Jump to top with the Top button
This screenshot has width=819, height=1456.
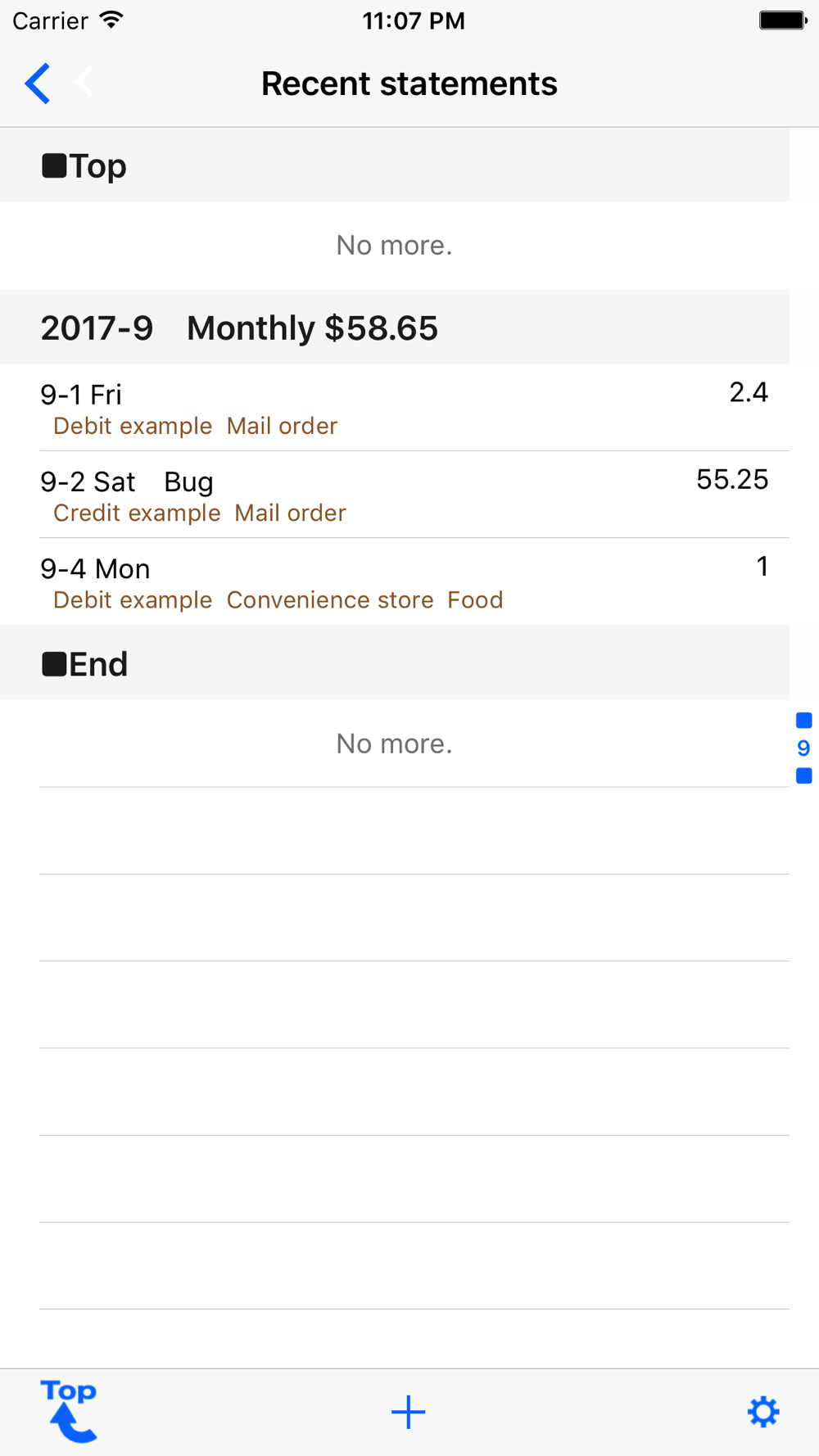coord(70,1411)
